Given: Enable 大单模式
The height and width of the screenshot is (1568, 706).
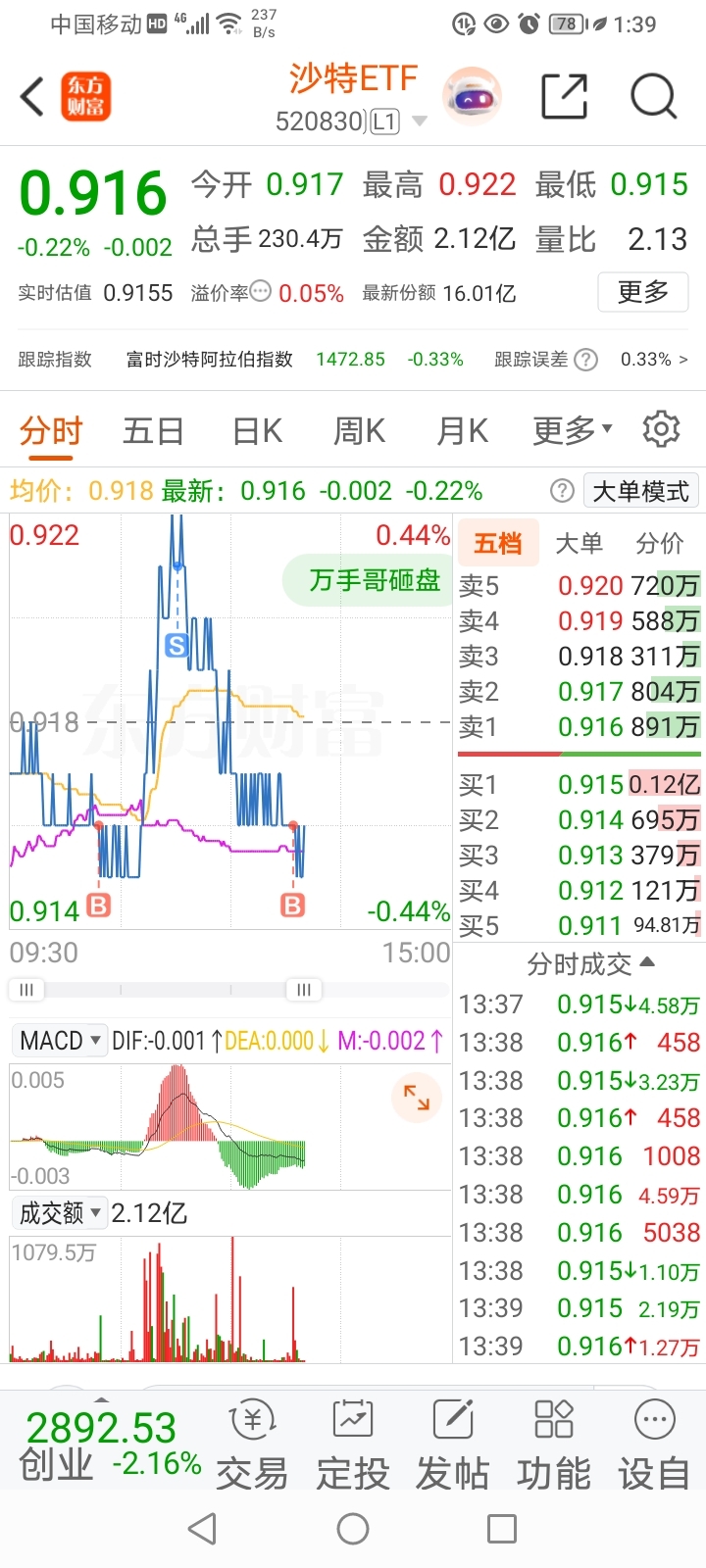Looking at the screenshot, I should click(x=640, y=491).
